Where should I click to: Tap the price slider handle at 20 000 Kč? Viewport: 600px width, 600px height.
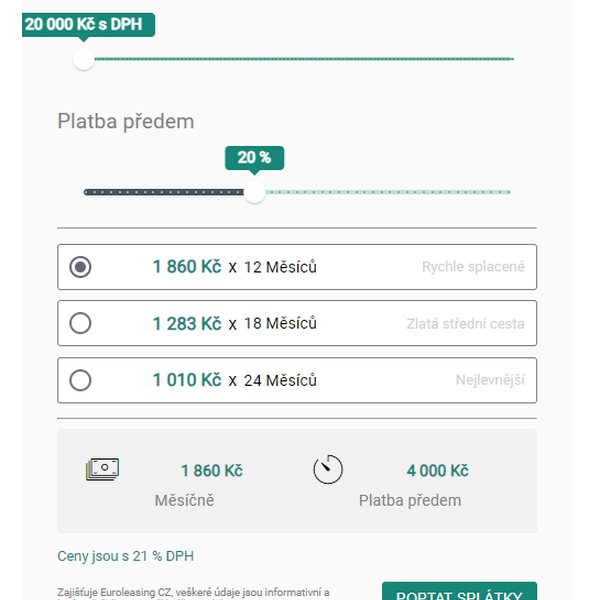click(x=83, y=59)
